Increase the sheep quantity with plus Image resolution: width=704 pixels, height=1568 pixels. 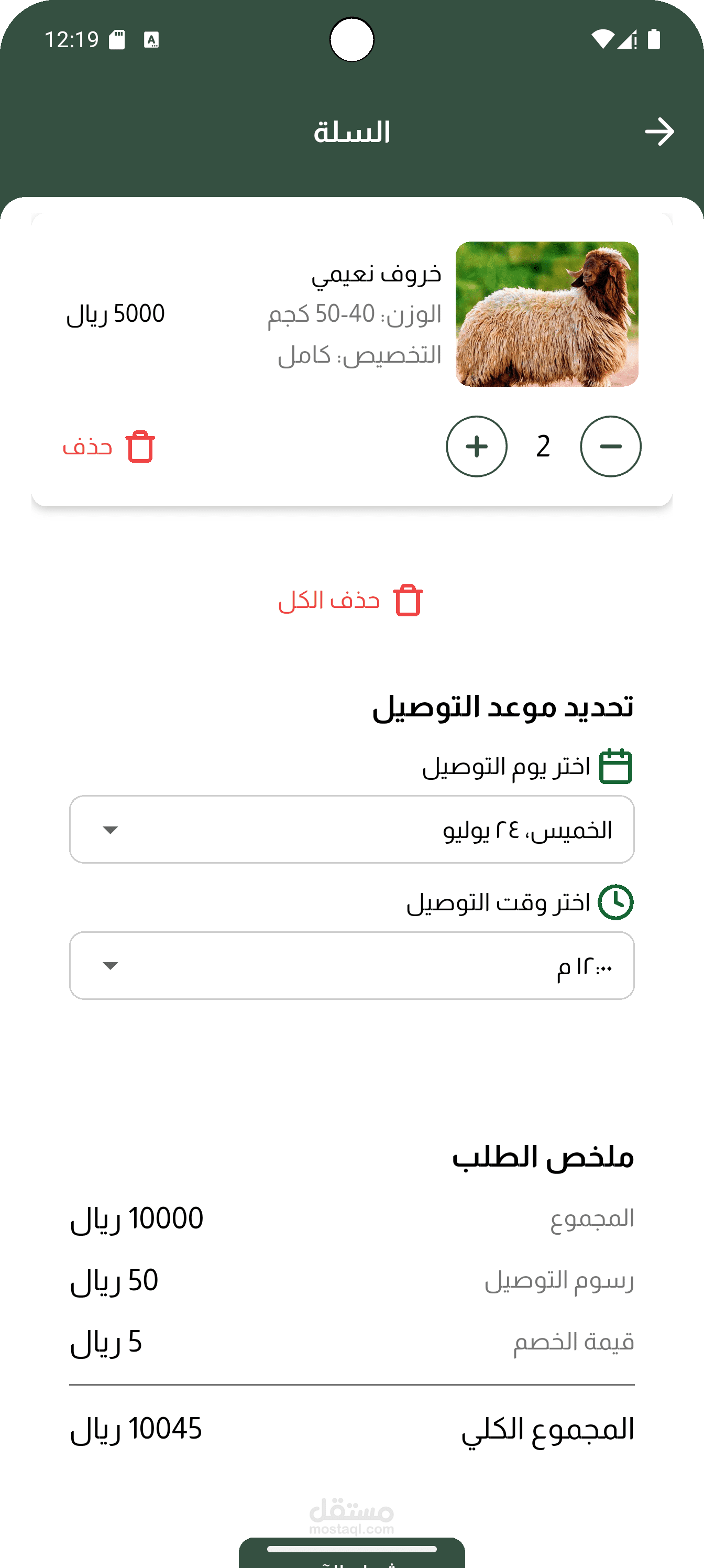[x=477, y=446]
